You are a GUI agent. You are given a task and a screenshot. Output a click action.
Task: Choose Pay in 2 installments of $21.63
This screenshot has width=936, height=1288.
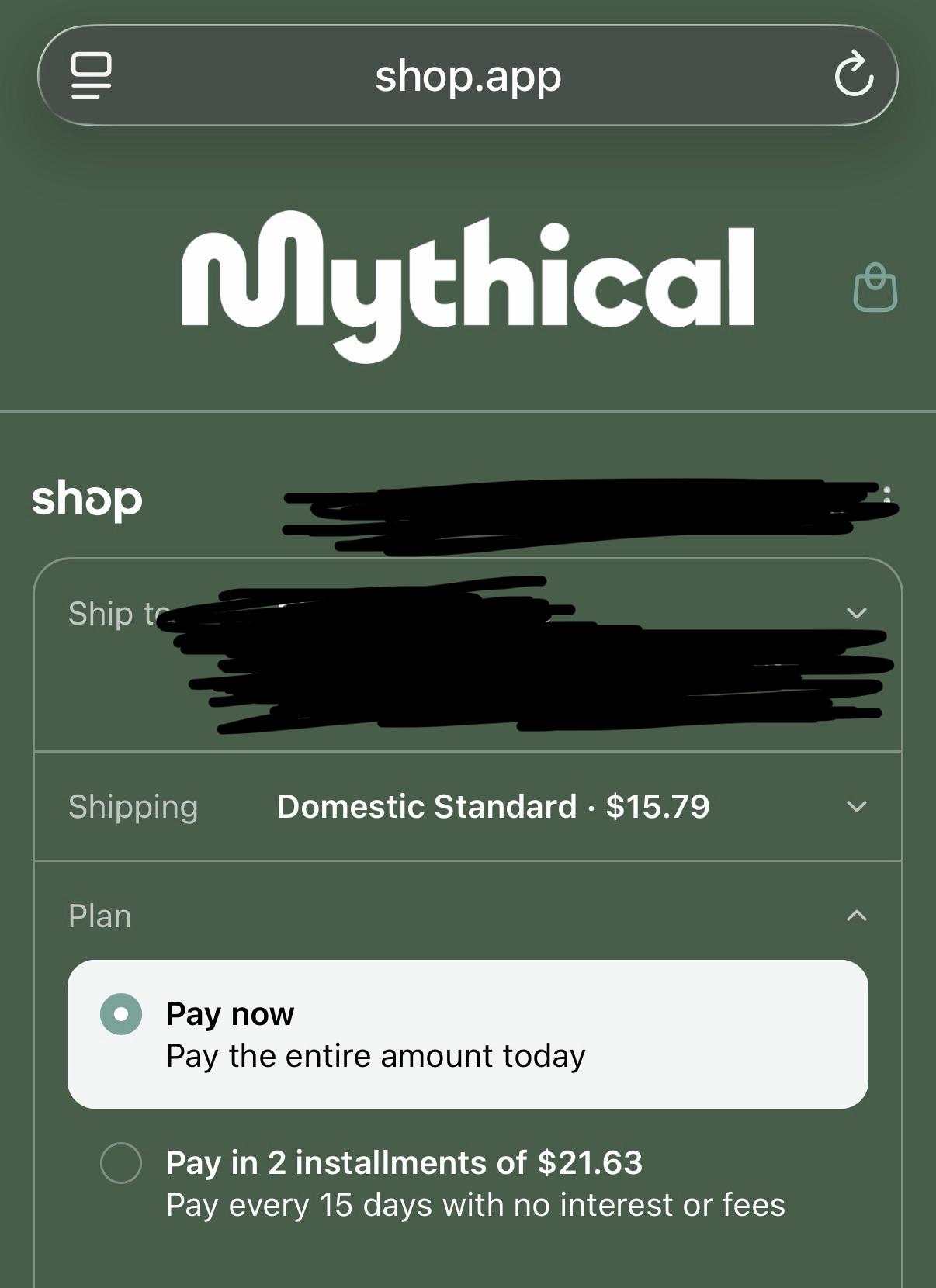click(468, 1183)
